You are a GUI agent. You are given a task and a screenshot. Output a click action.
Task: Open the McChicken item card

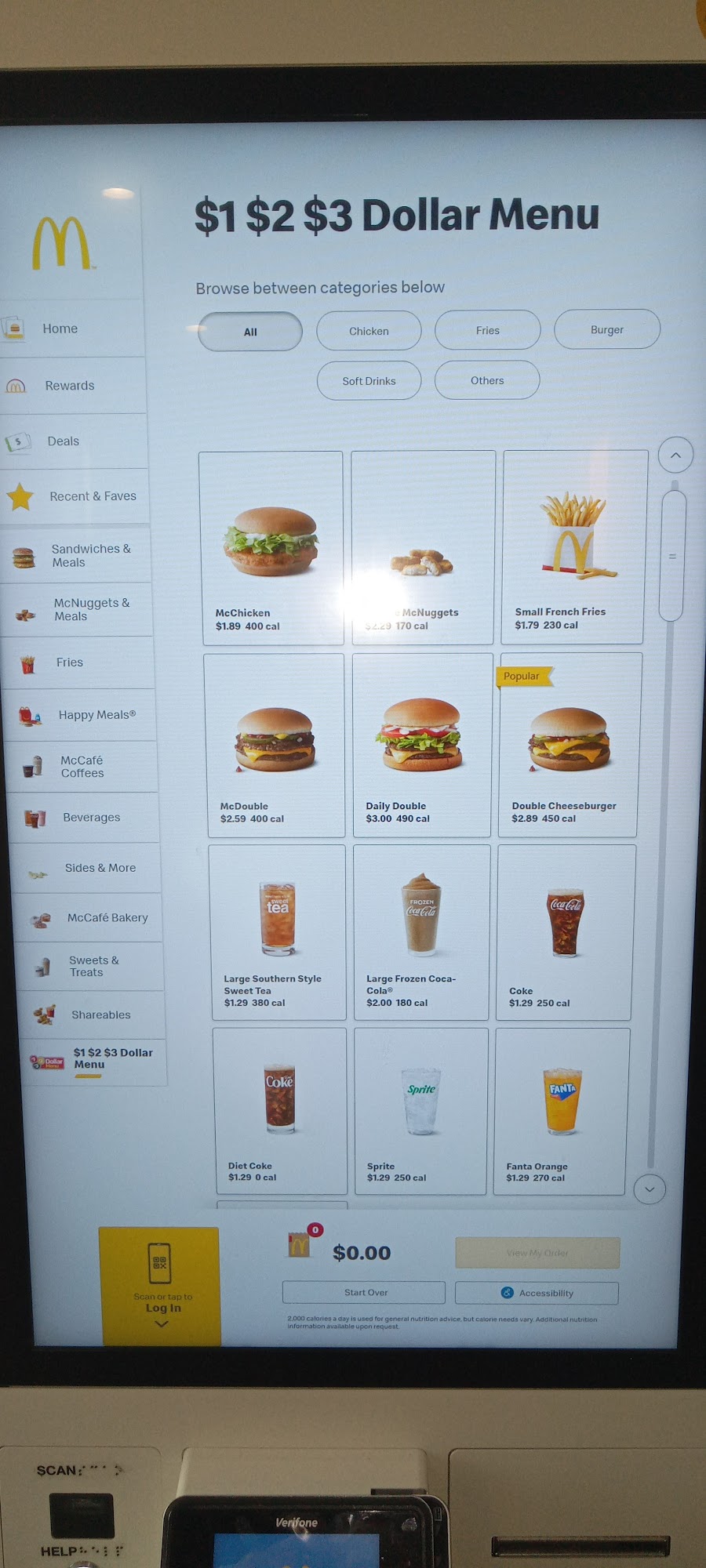pyautogui.click(x=272, y=548)
